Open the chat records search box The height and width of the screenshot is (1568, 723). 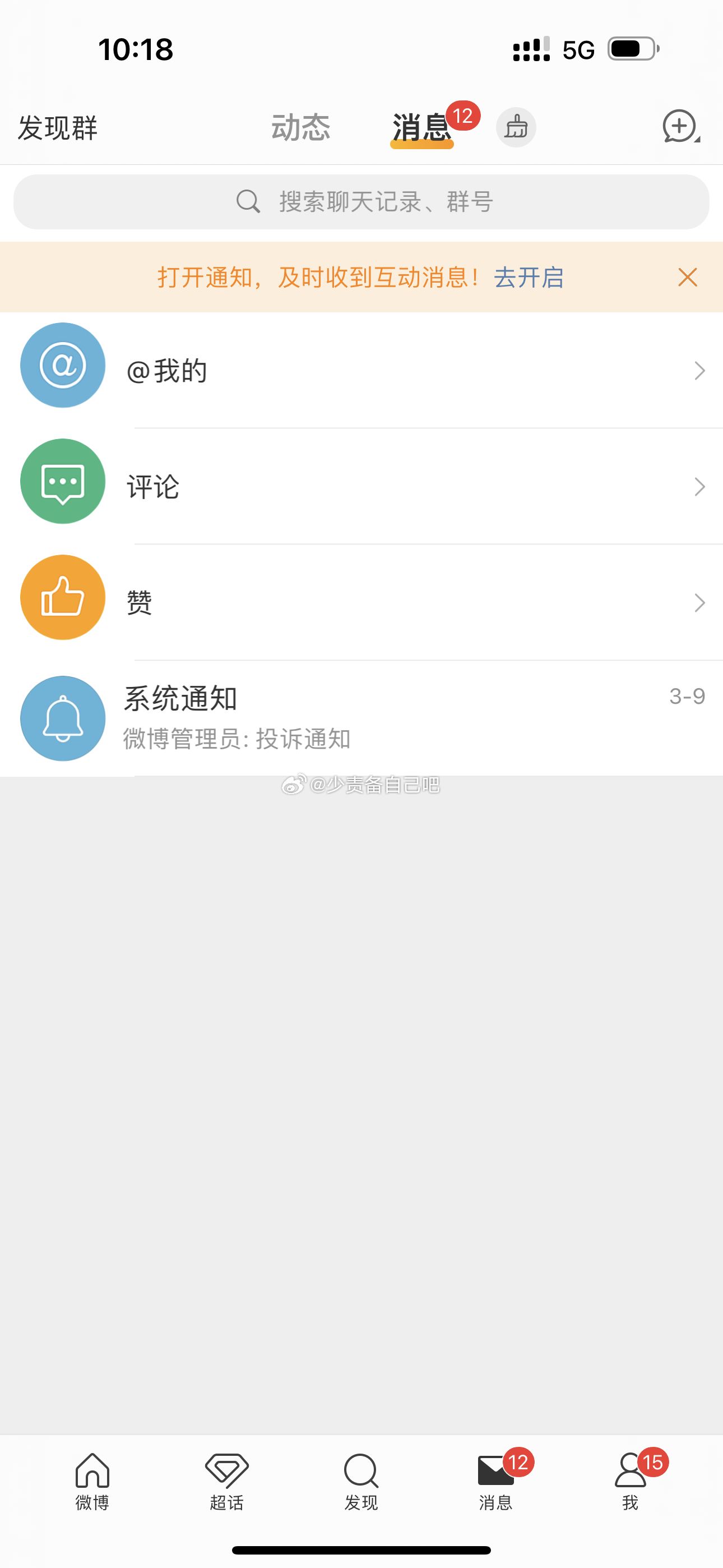point(361,202)
